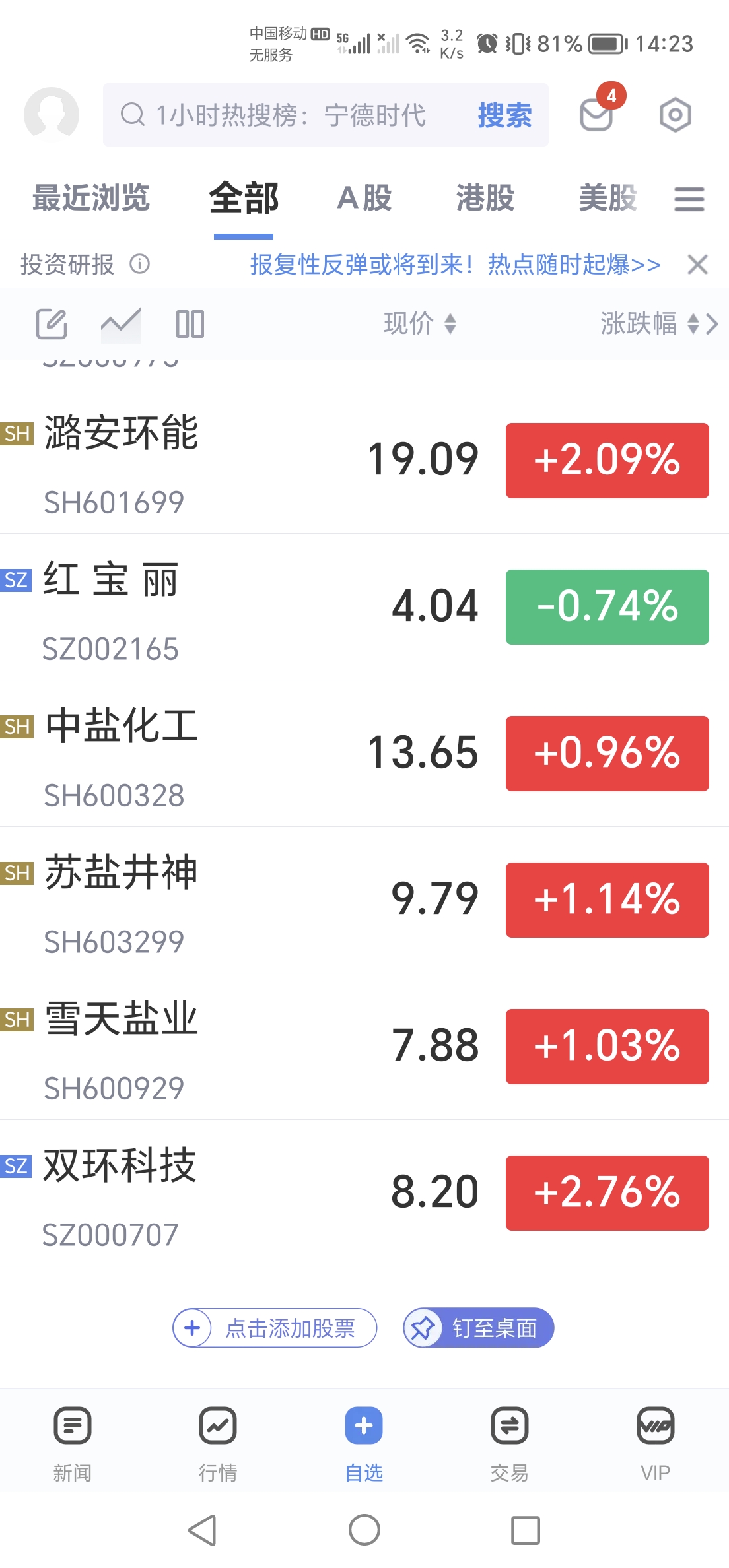Switch to the 最近浏览 tab
This screenshot has width=729, height=1568.
click(x=91, y=198)
